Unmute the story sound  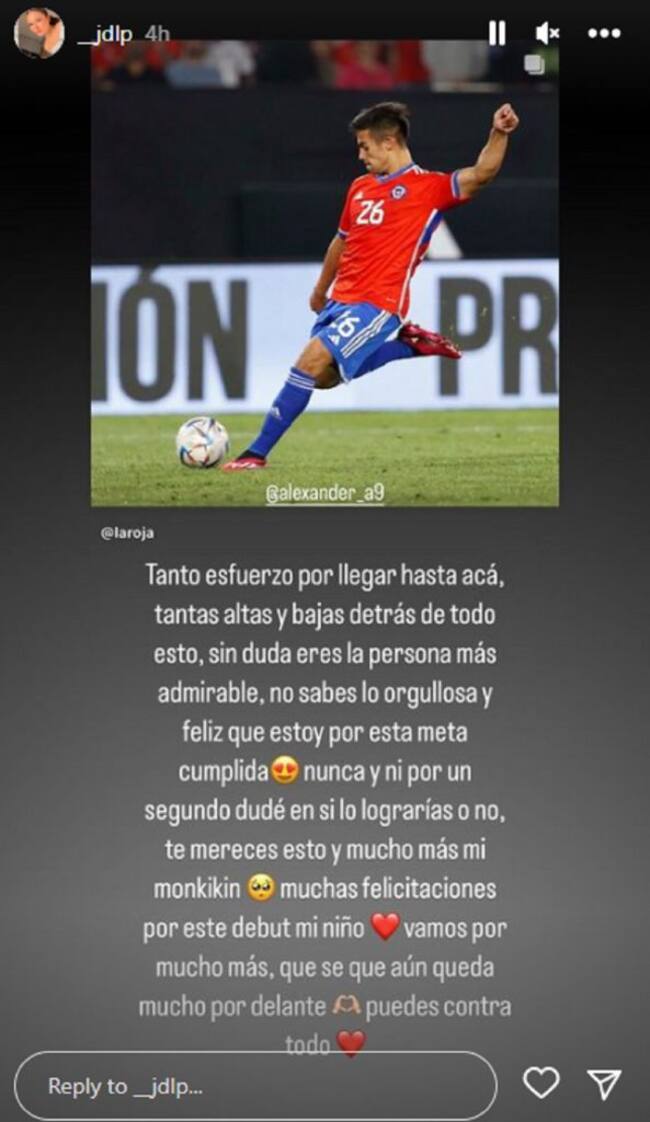(x=547, y=34)
